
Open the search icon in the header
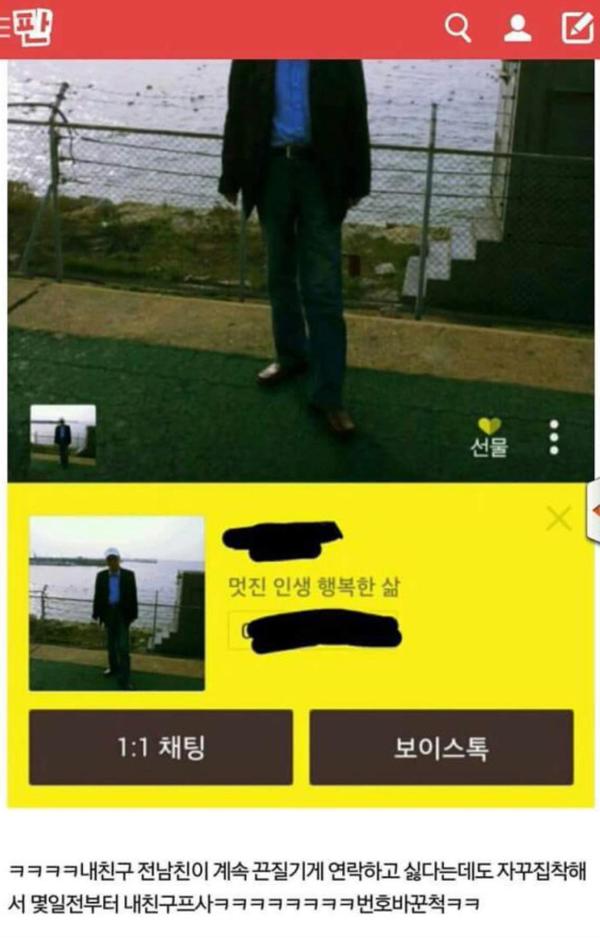click(457, 28)
